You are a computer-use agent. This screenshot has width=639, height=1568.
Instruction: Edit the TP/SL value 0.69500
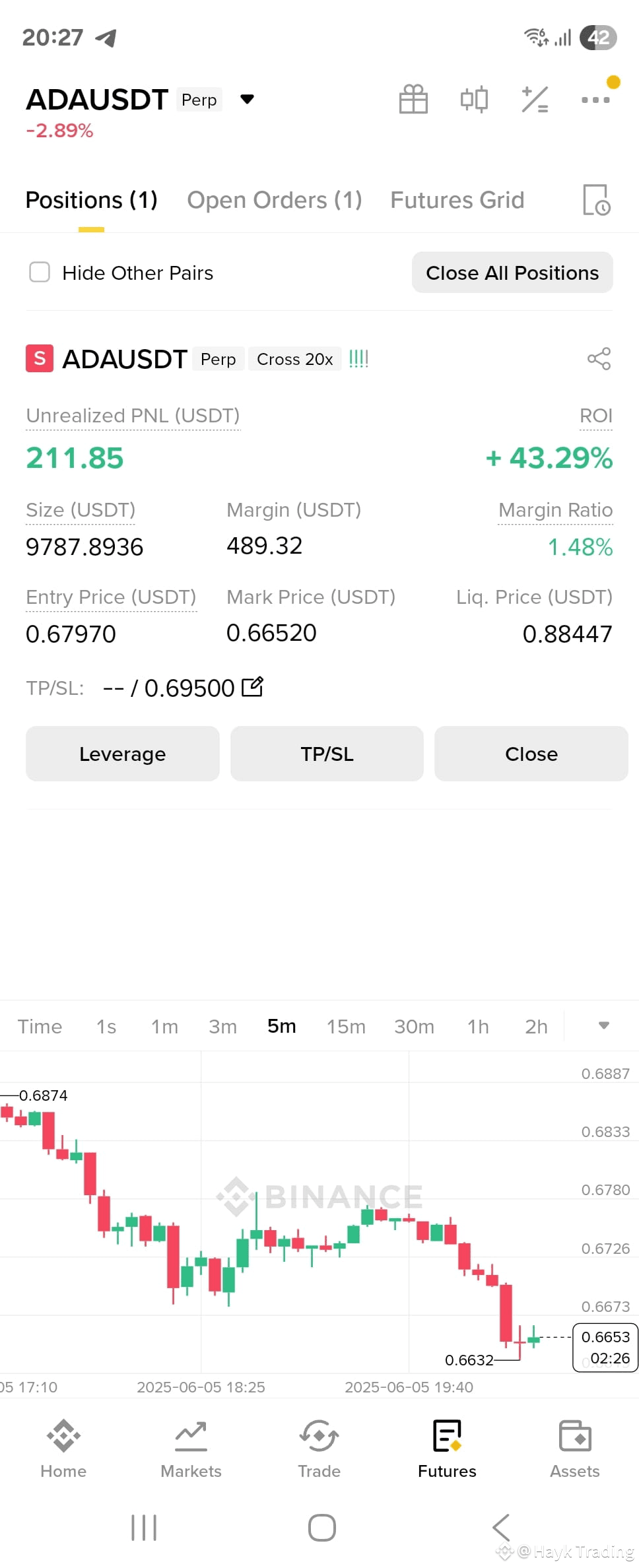coord(252,687)
